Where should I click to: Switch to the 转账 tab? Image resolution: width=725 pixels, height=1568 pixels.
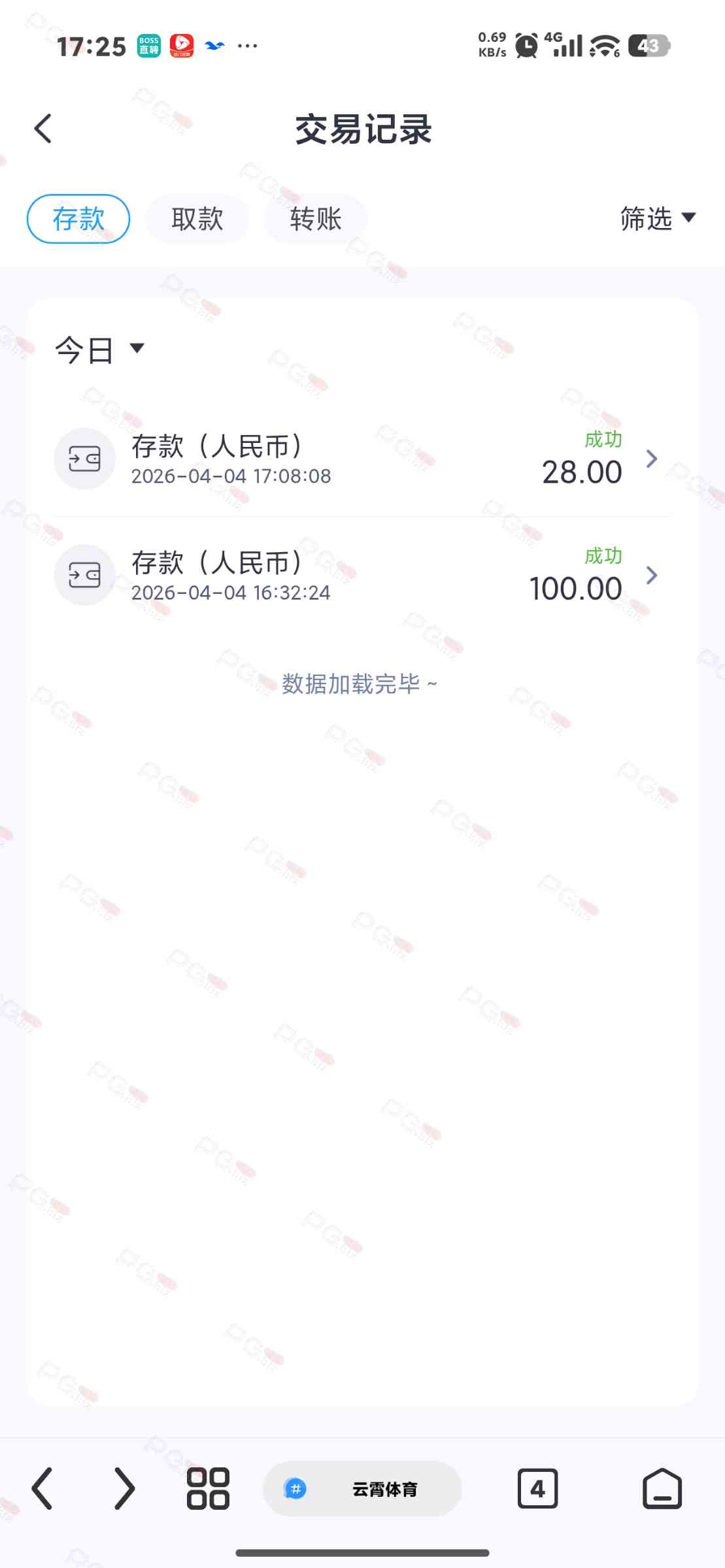pos(315,219)
